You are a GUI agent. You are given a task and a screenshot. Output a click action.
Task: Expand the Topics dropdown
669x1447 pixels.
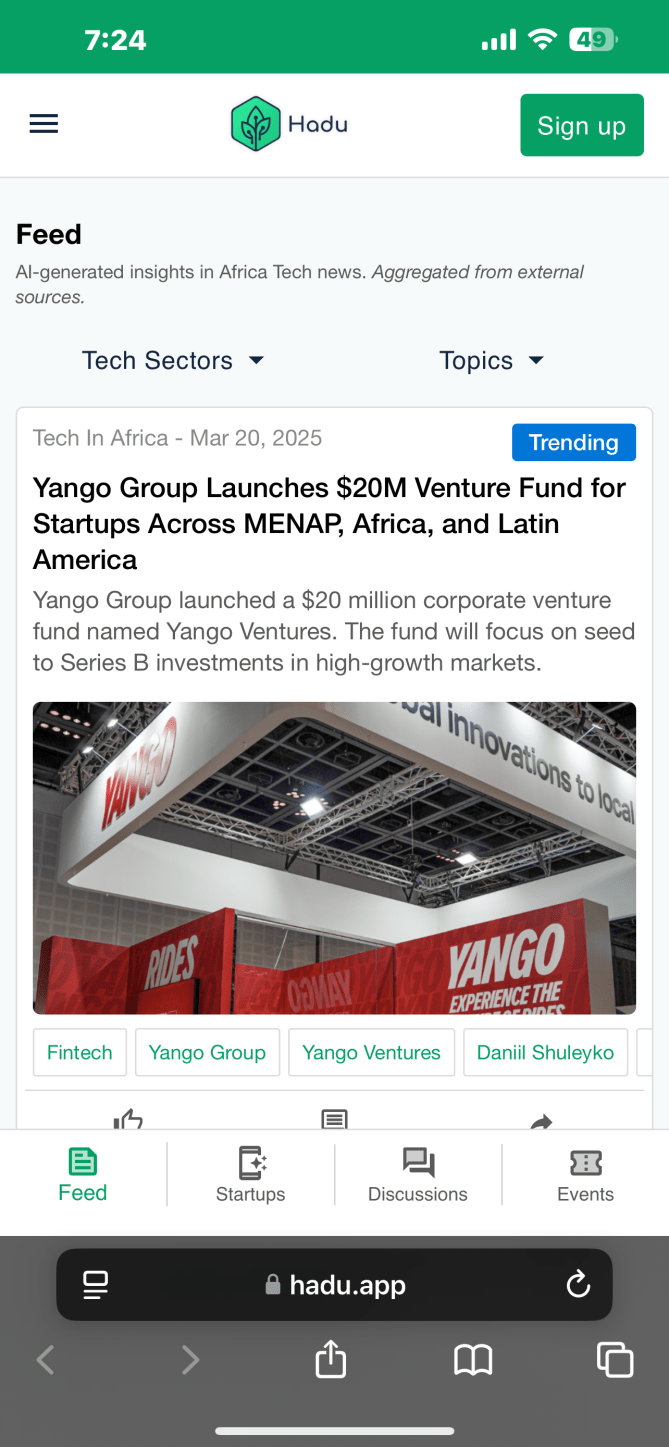point(491,361)
